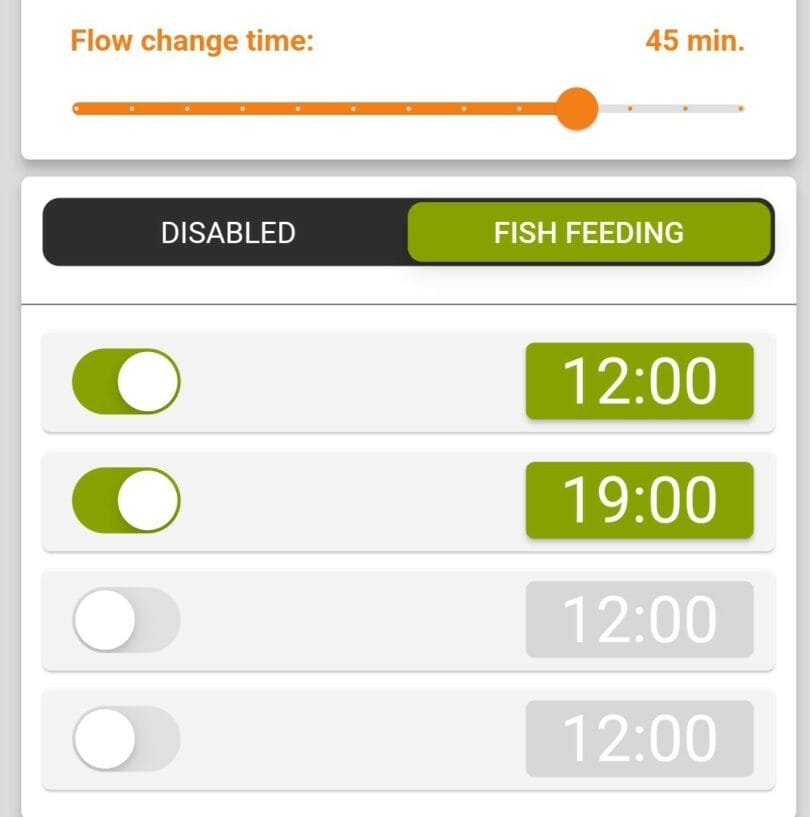Switch to the Disabled mode
This screenshot has width=810, height=817.
tap(228, 233)
